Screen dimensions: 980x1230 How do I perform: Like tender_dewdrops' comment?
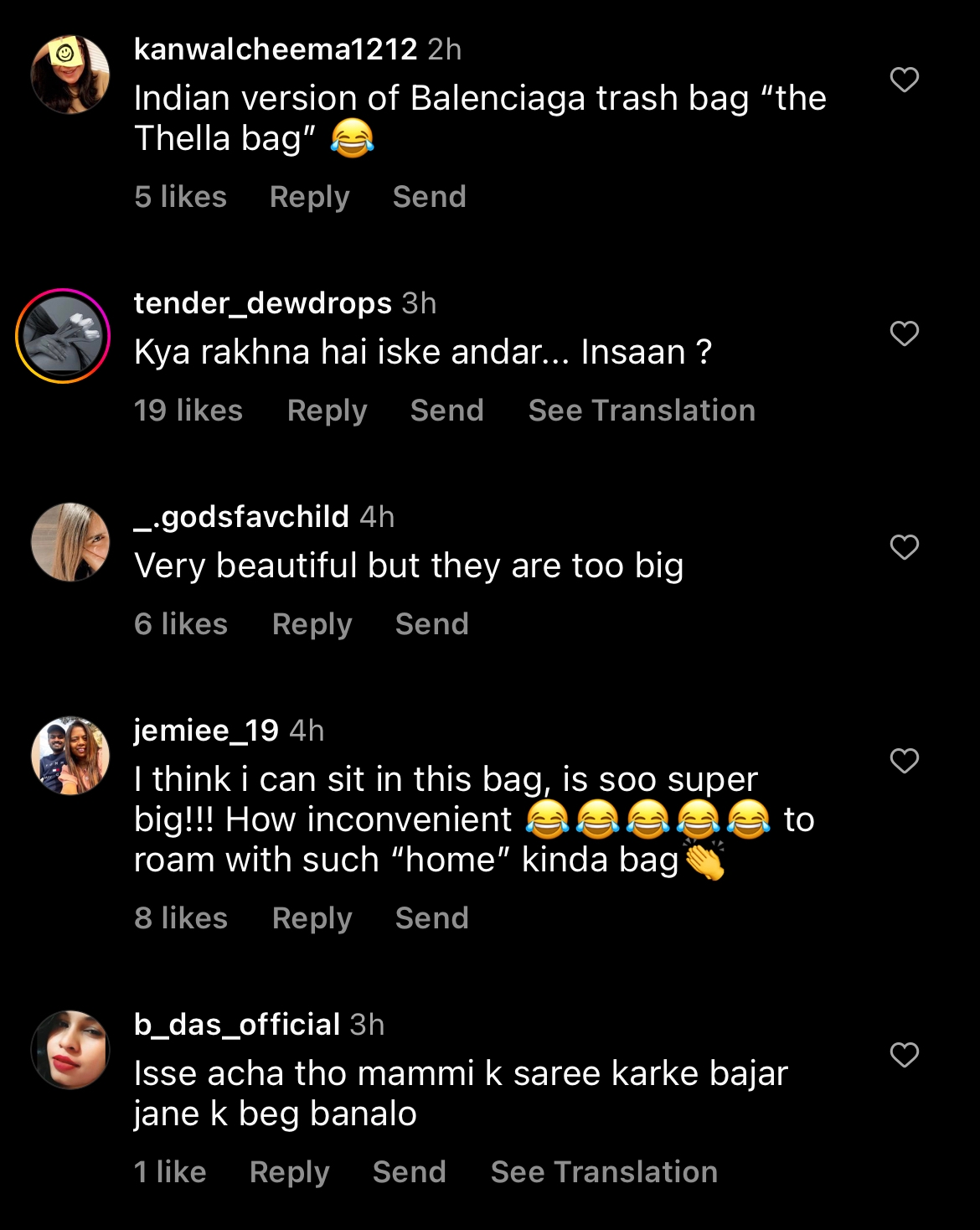(904, 334)
